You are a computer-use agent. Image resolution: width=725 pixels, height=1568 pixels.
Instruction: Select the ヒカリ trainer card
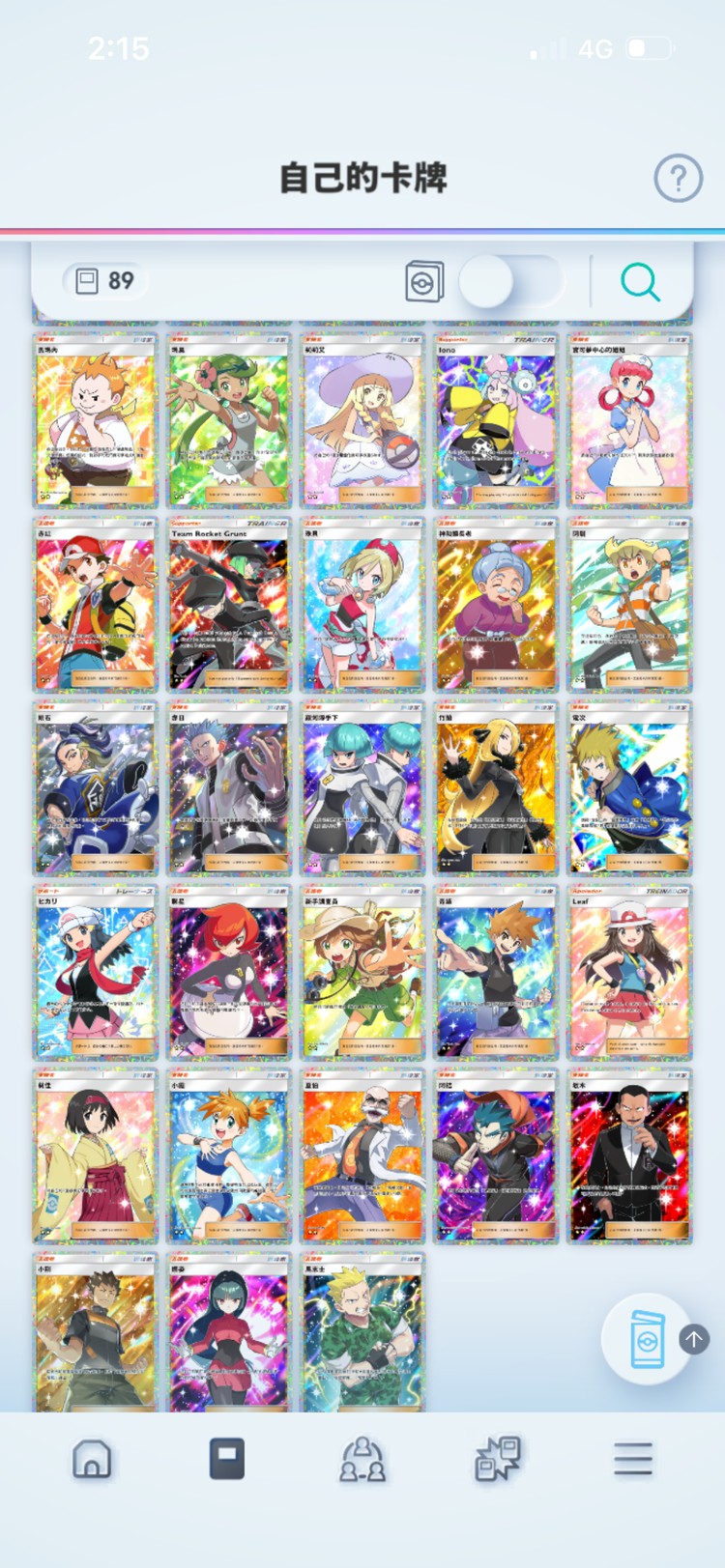[96, 972]
